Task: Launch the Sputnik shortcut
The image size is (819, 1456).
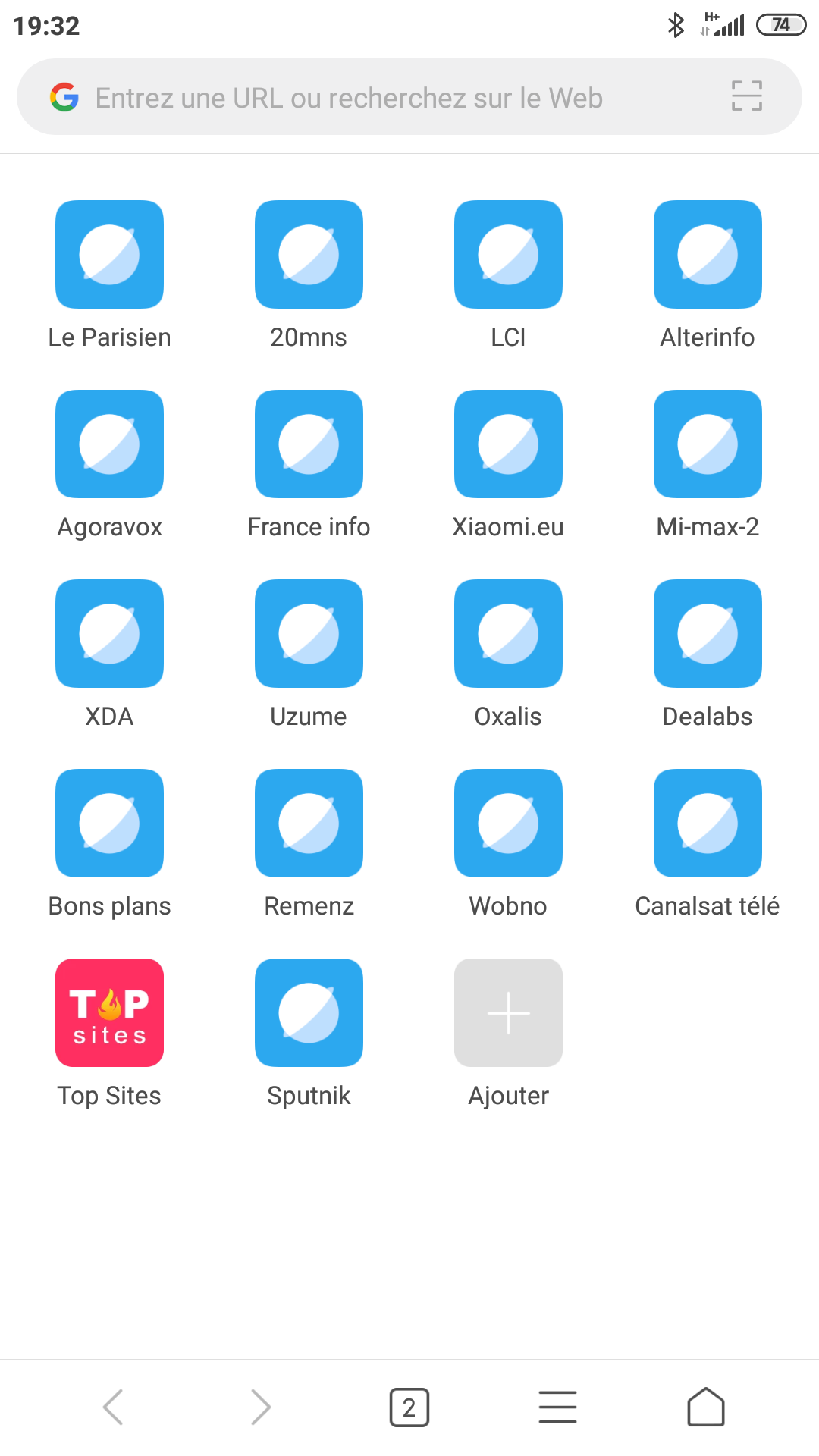Action: coord(309,1013)
